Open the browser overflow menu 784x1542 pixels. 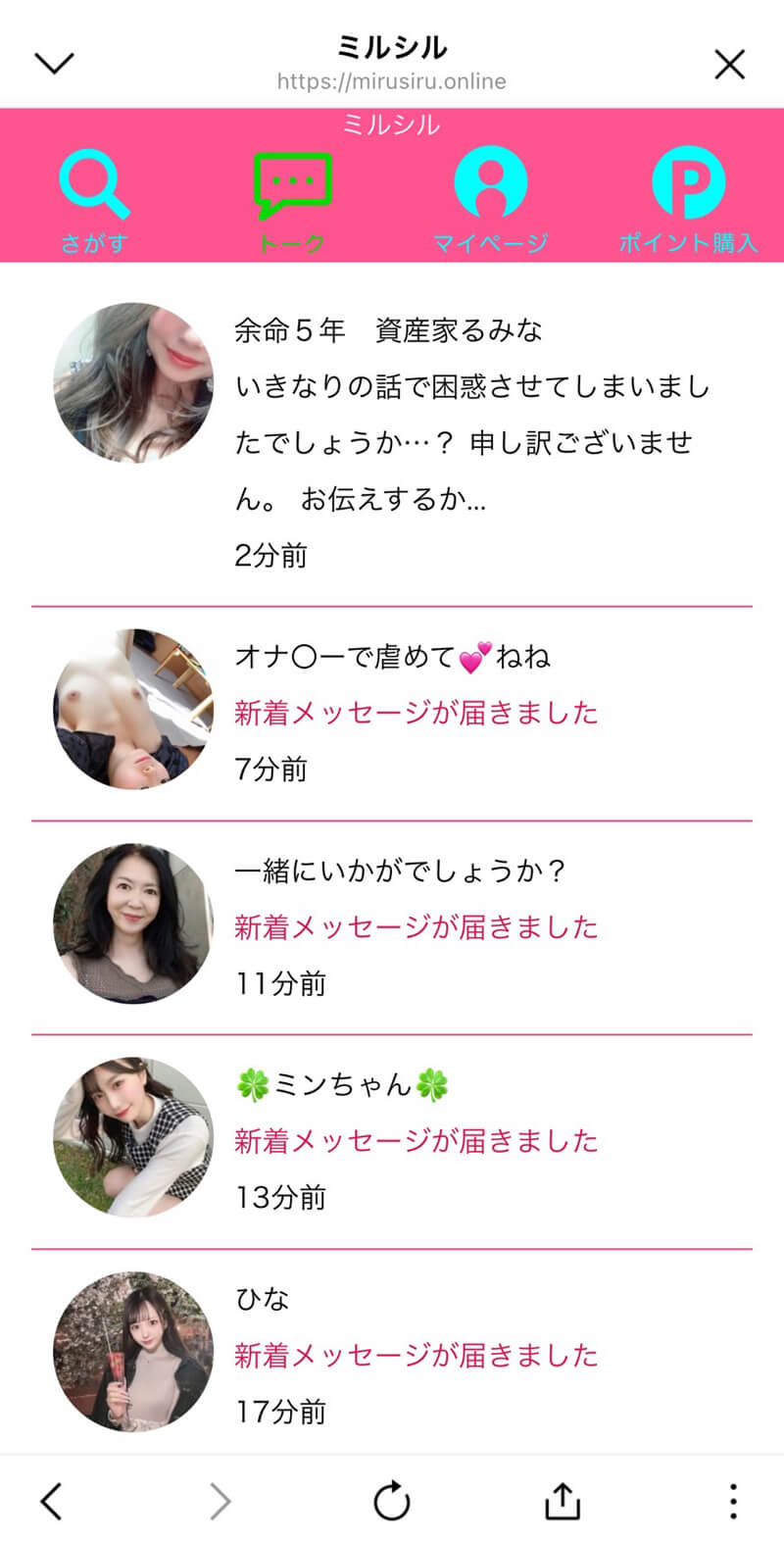pyautogui.click(x=732, y=1501)
